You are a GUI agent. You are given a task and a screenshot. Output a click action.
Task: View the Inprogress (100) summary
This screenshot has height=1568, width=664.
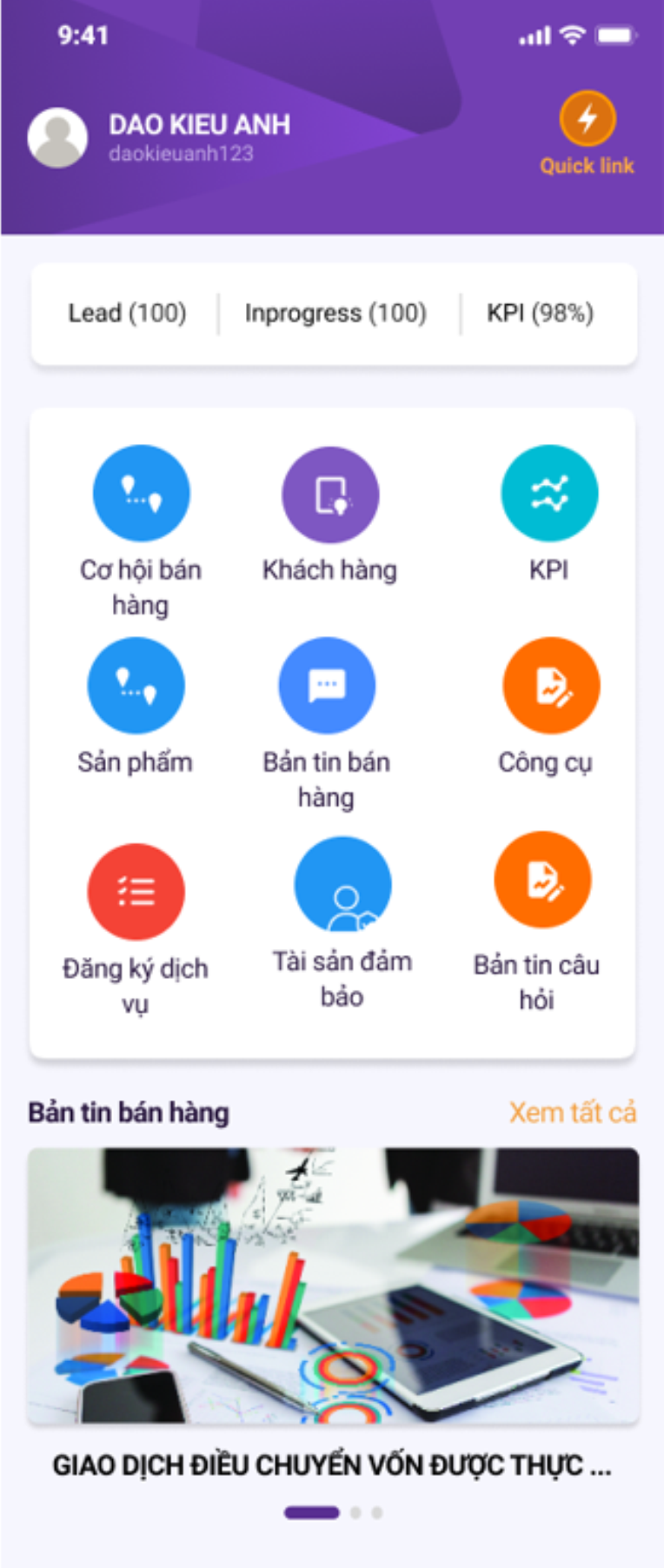click(335, 313)
